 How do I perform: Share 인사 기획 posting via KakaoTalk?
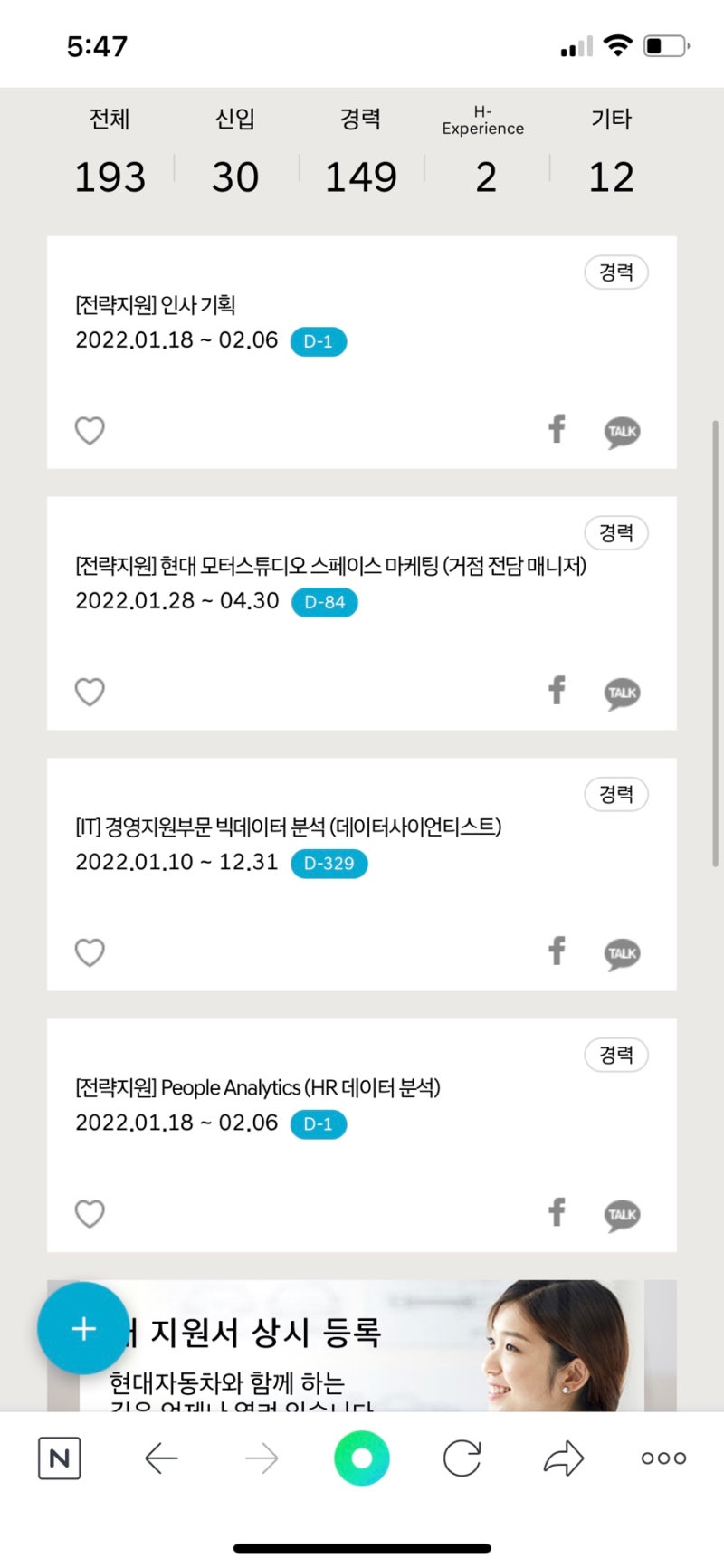[622, 432]
